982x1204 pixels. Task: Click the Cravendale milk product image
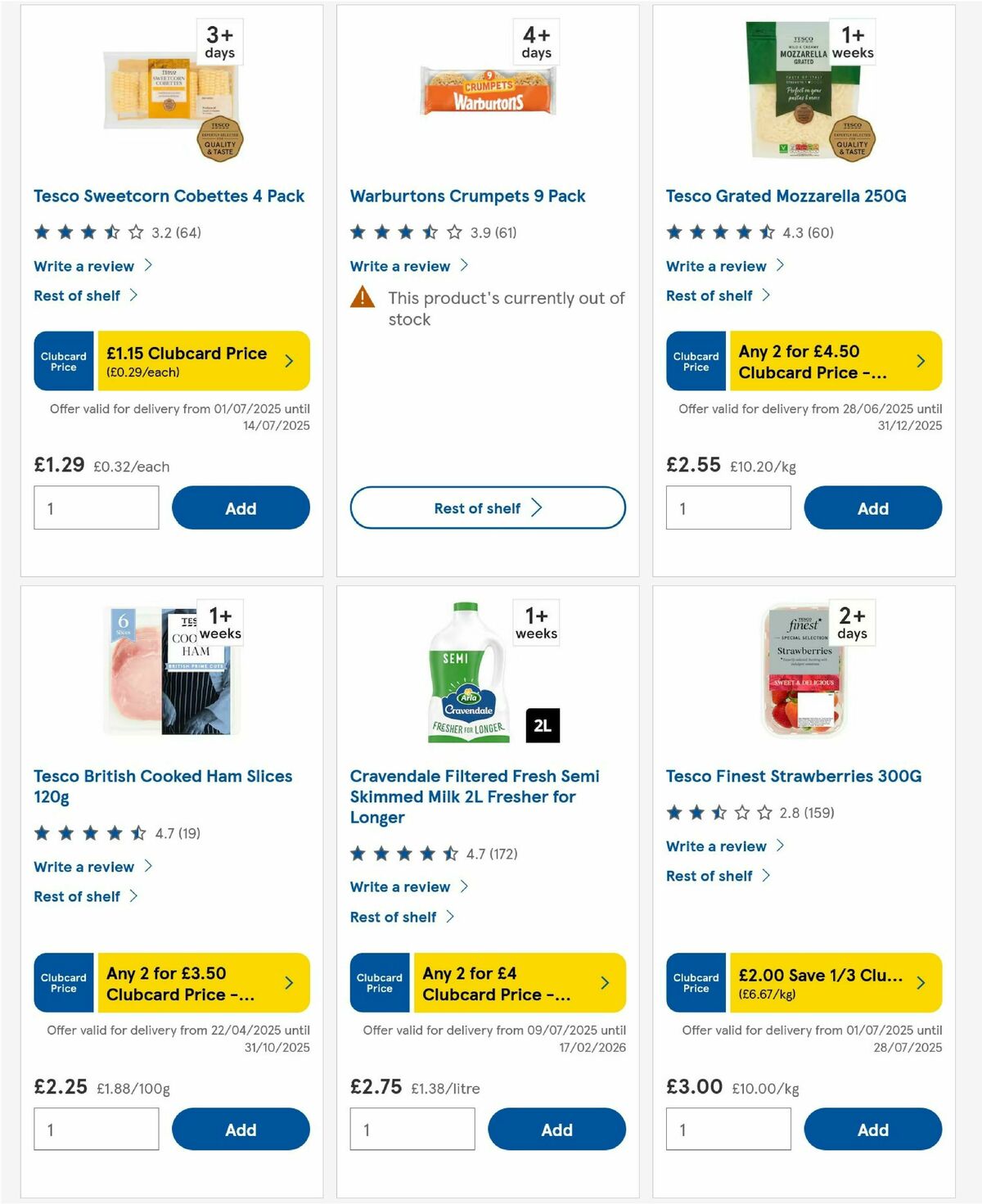coord(467,679)
